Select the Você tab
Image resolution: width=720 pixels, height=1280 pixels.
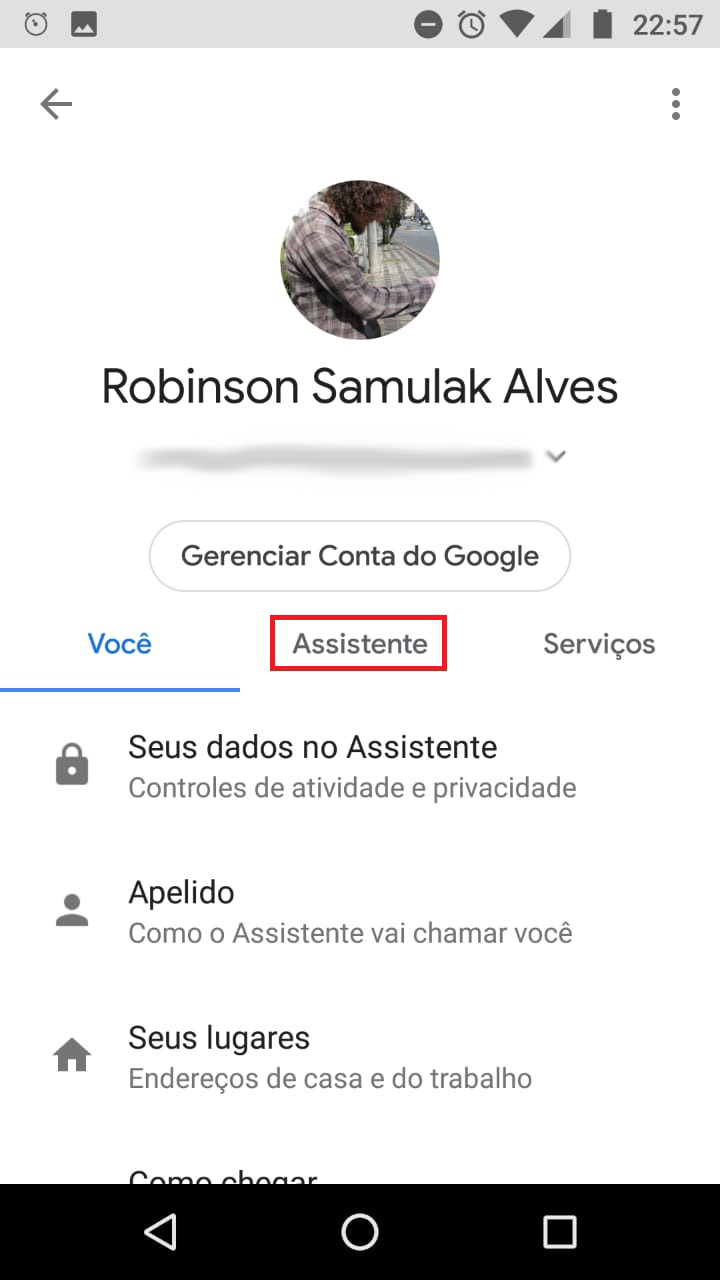[120, 644]
